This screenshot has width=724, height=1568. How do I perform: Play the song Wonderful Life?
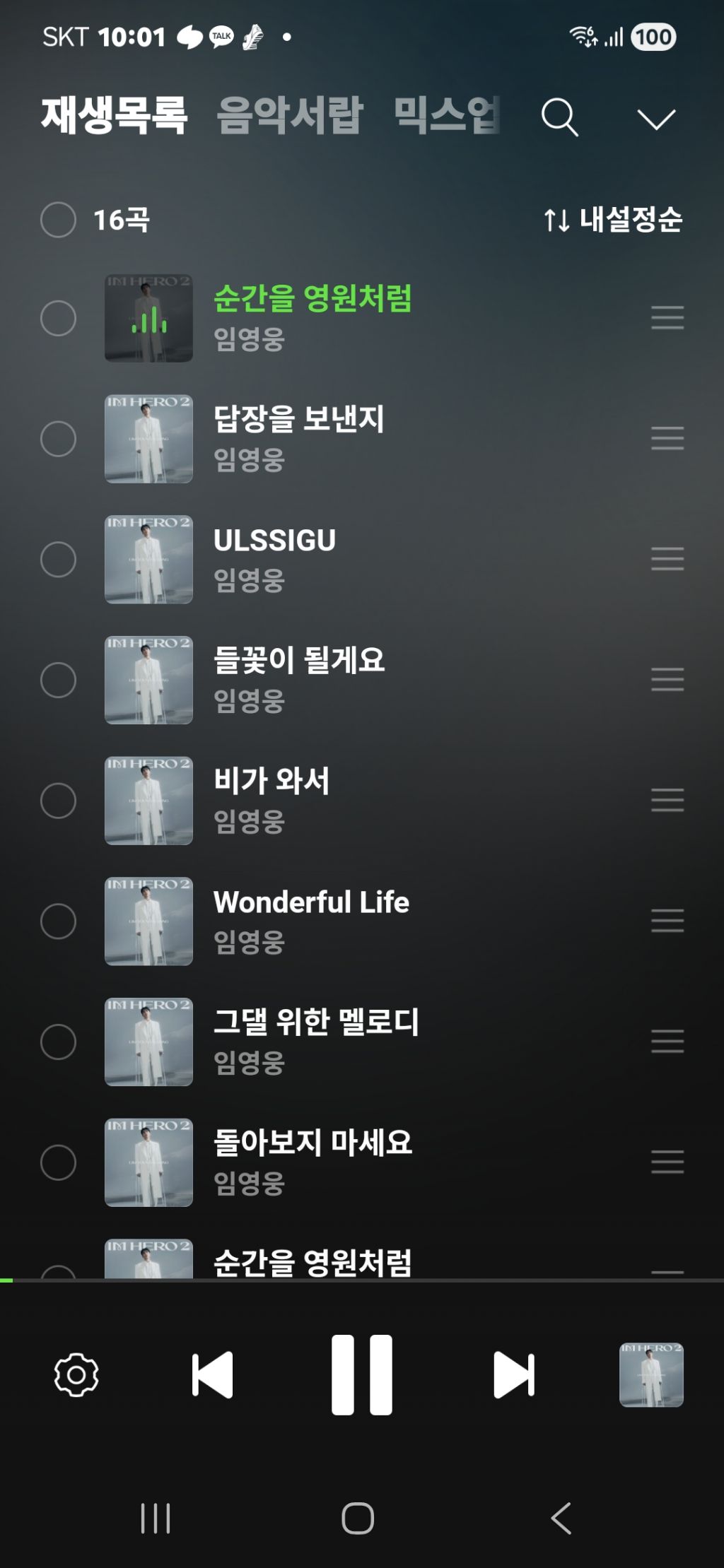click(311, 902)
